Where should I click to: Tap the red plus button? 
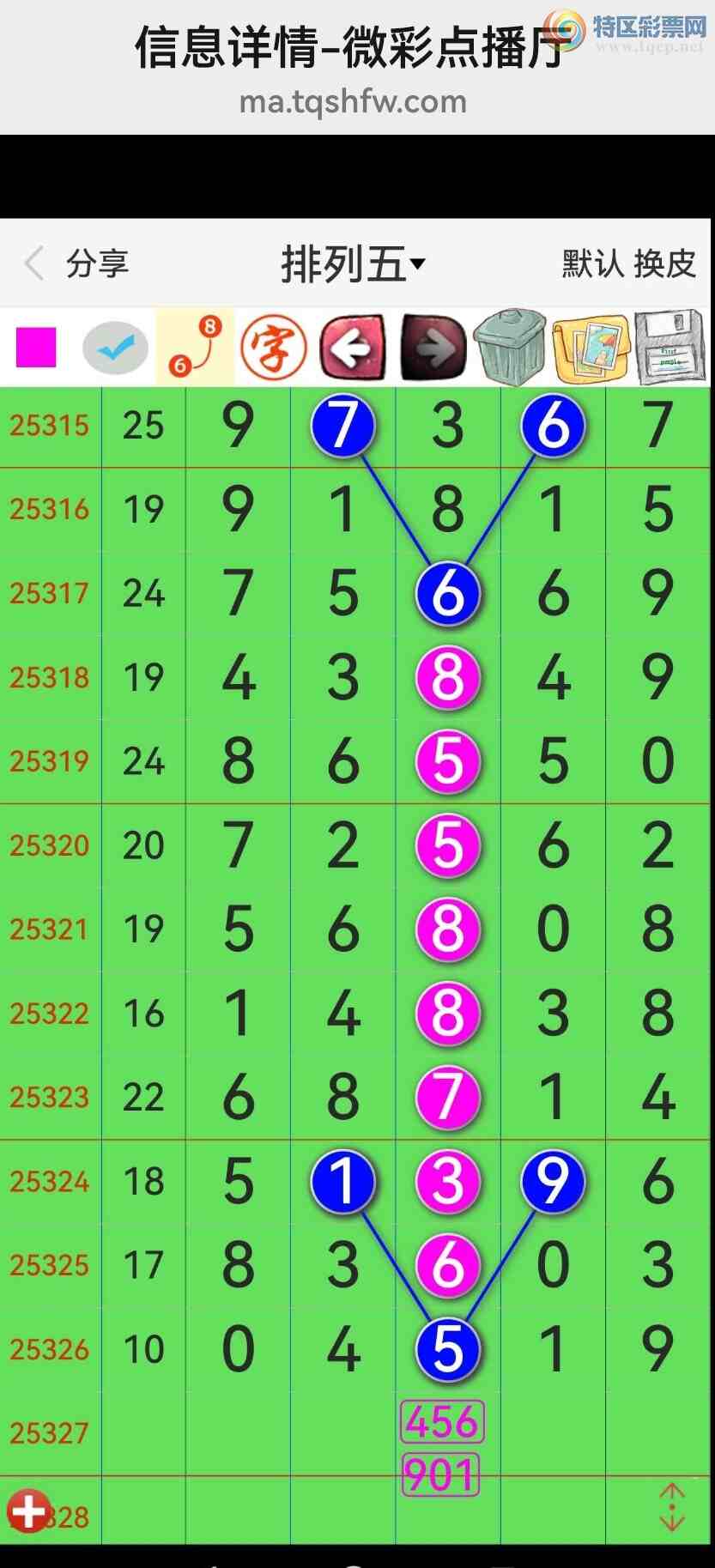point(28,1510)
